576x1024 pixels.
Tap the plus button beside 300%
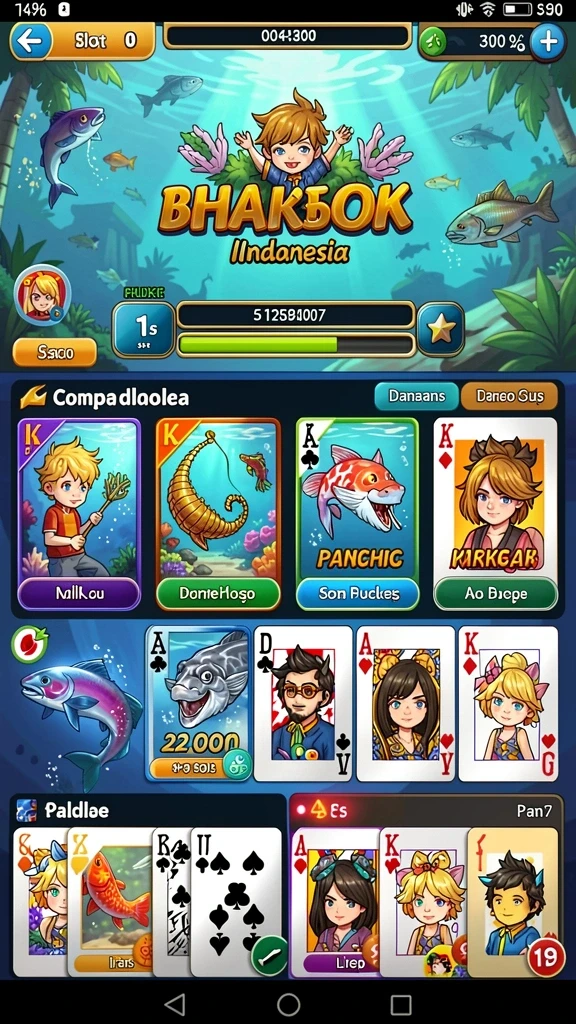point(547,42)
